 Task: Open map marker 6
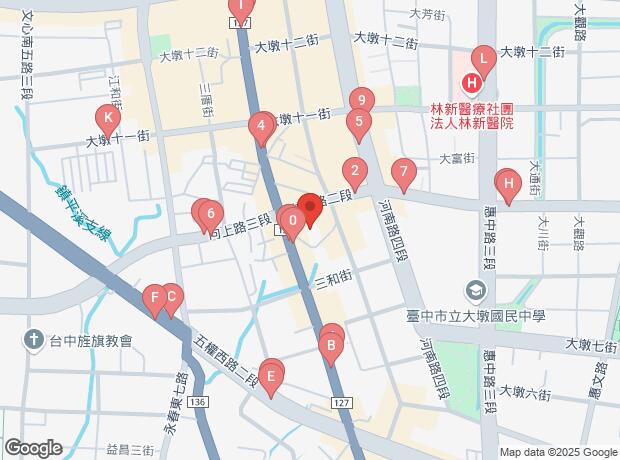(x=209, y=212)
